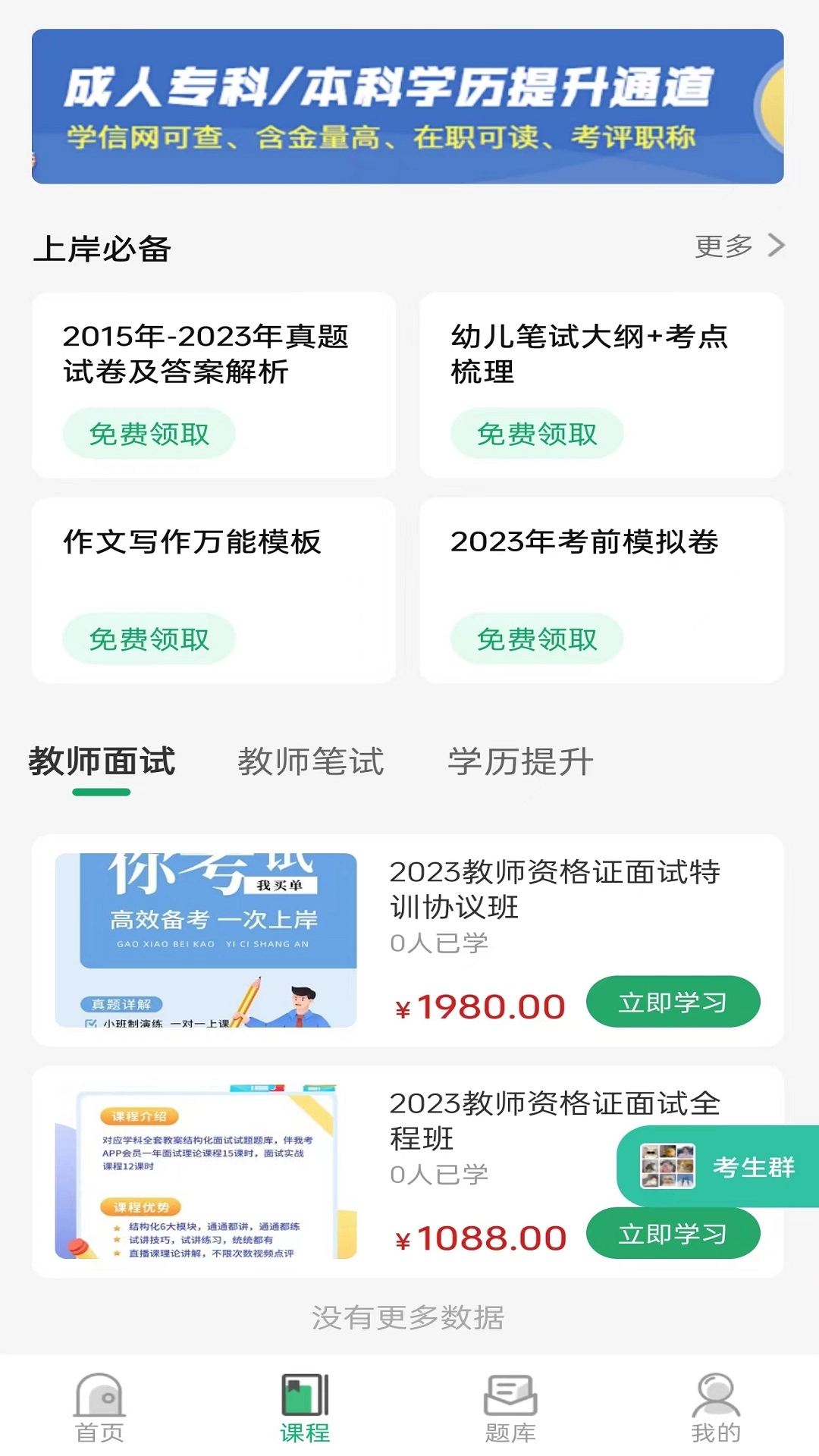Tap 立即学习 on the 1980.00 course
The height and width of the screenshot is (1456, 819).
673,1001
